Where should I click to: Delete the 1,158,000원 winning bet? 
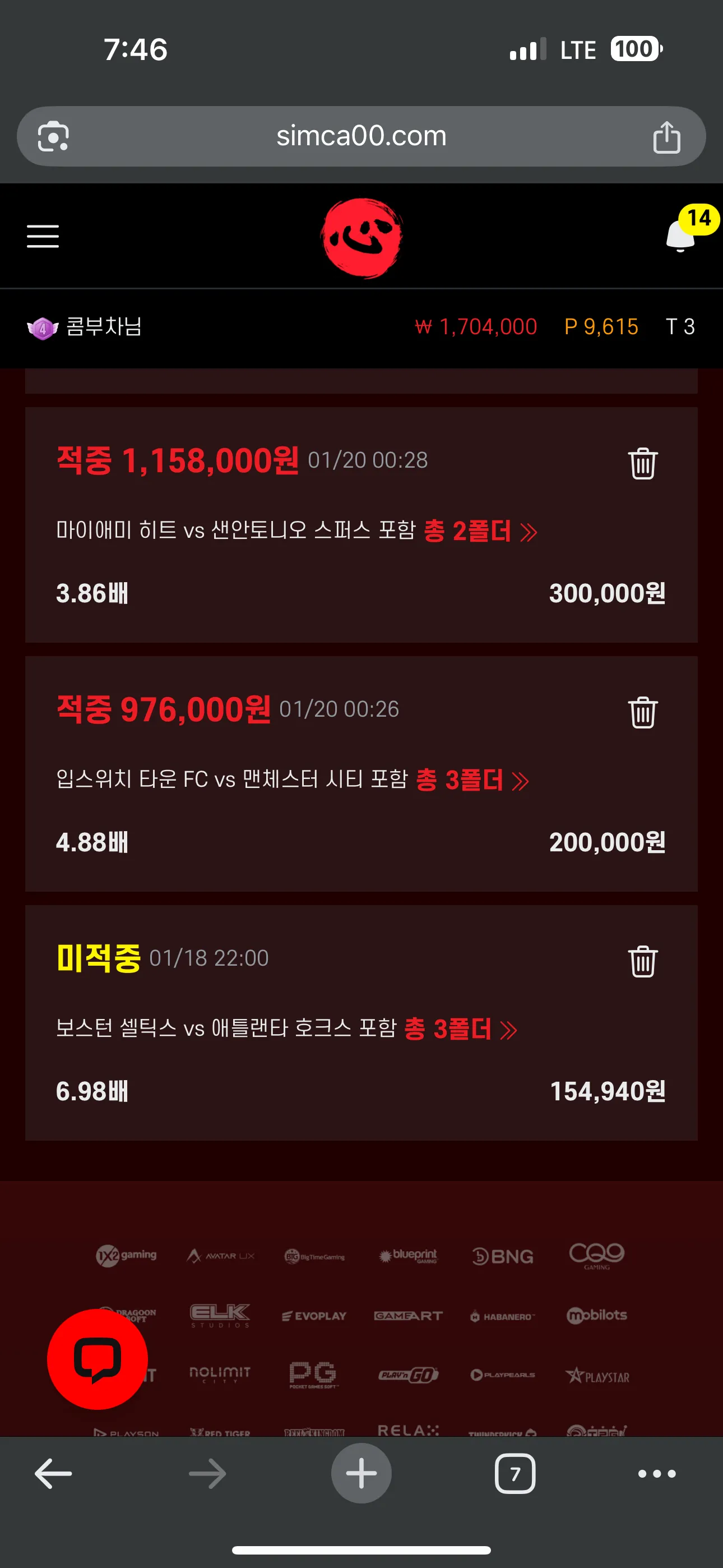642,464
